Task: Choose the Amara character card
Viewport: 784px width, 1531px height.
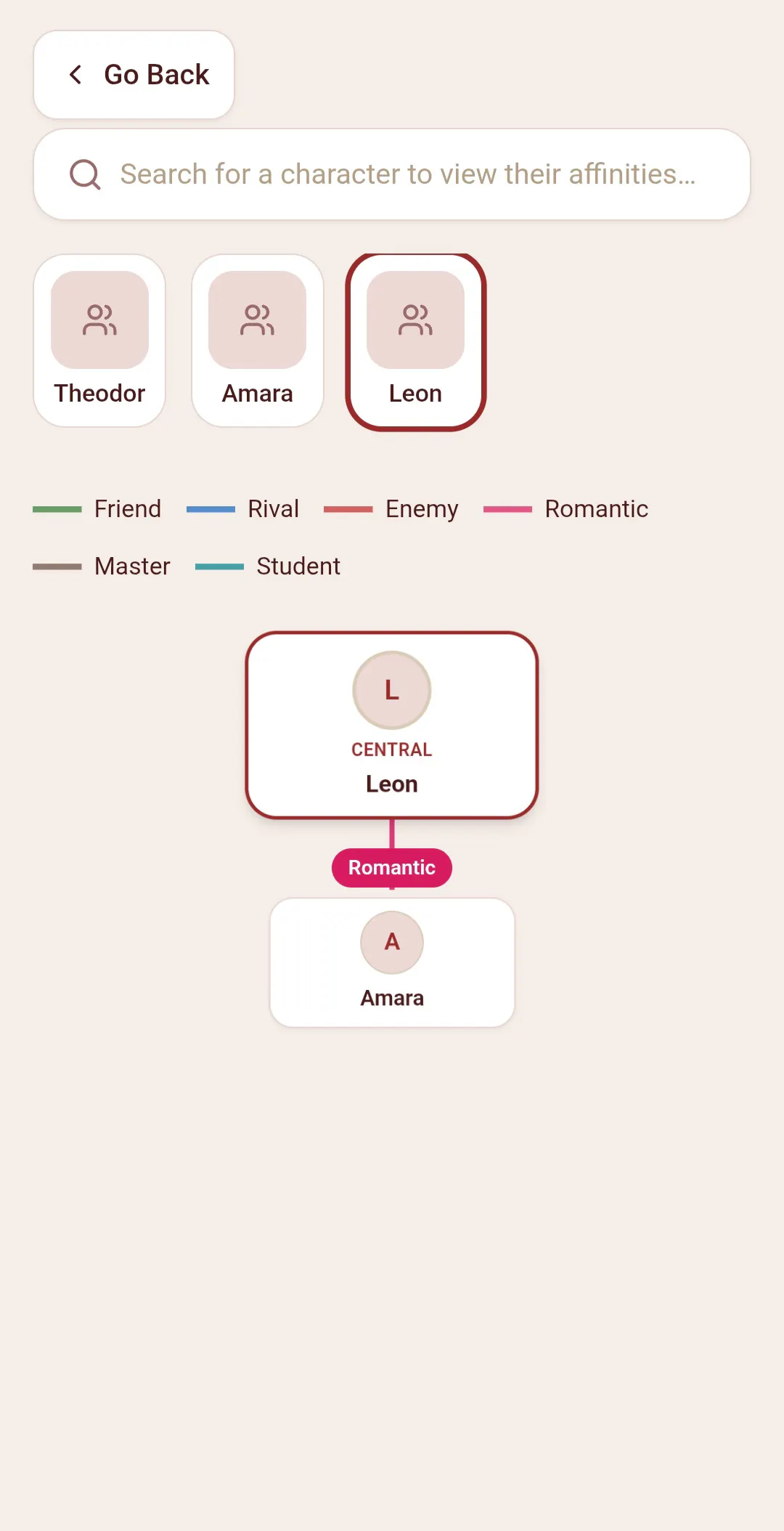Action: [x=258, y=341]
